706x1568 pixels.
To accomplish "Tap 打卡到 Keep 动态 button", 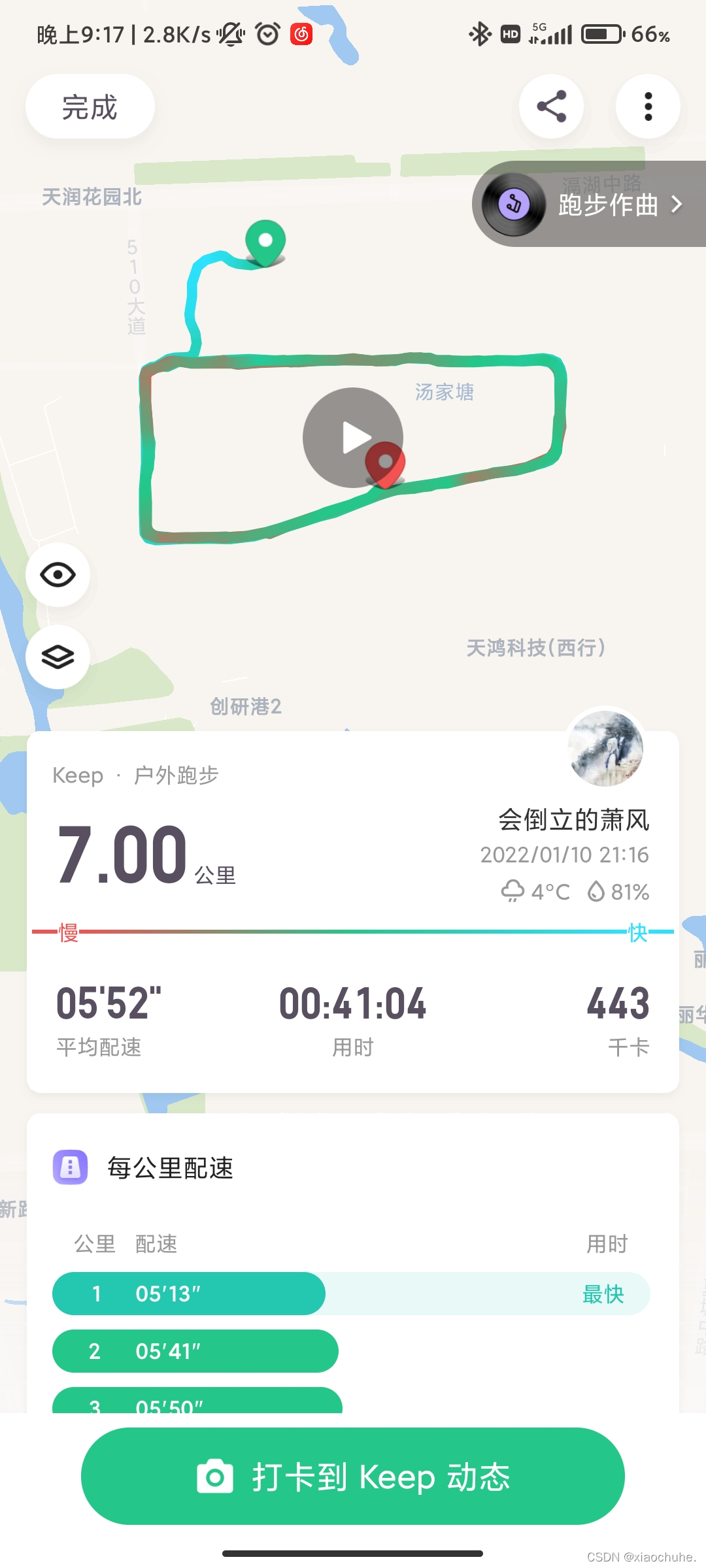I will [353, 1477].
